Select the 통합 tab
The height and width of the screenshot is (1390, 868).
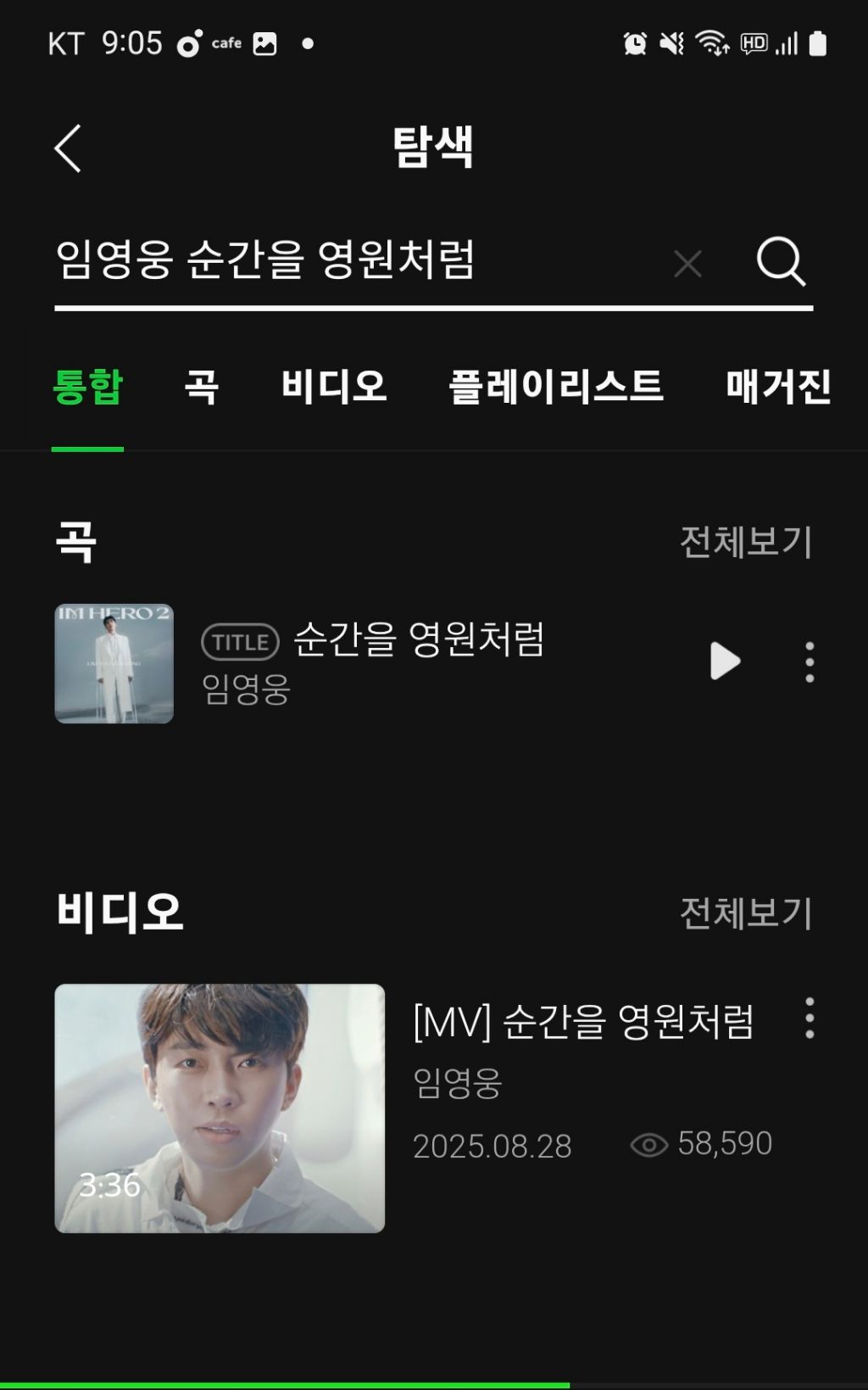tap(87, 387)
